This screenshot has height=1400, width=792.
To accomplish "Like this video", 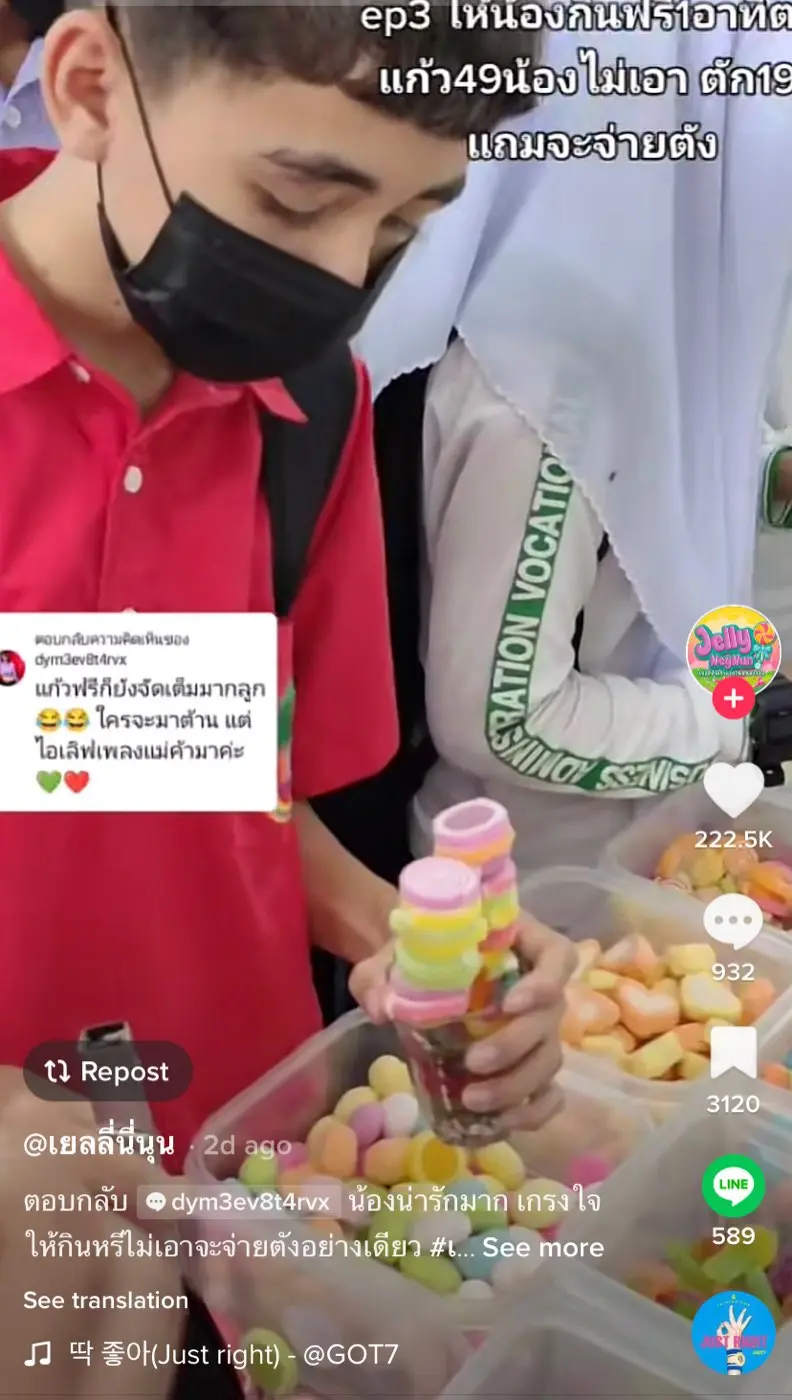I will (x=733, y=789).
